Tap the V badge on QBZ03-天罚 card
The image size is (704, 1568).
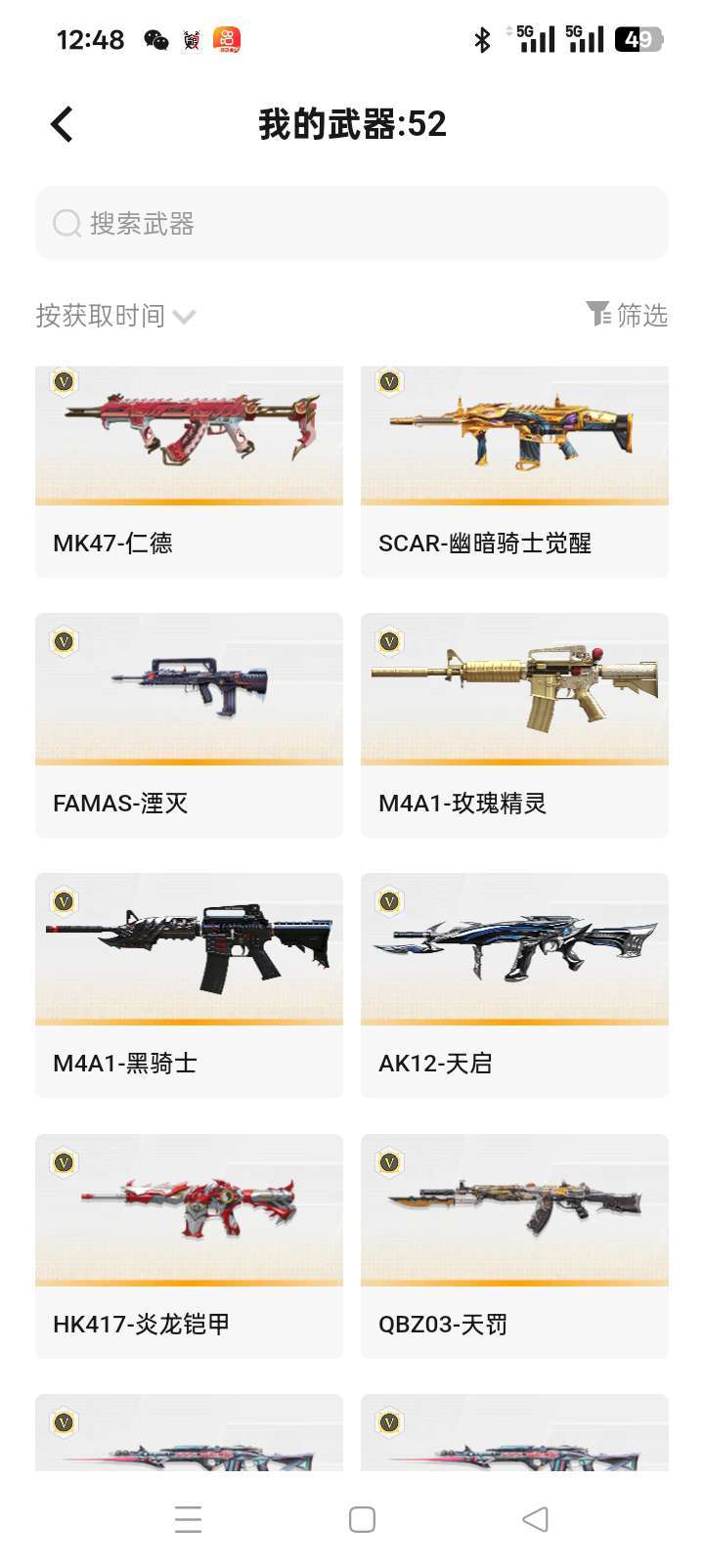[x=388, y=1165]
